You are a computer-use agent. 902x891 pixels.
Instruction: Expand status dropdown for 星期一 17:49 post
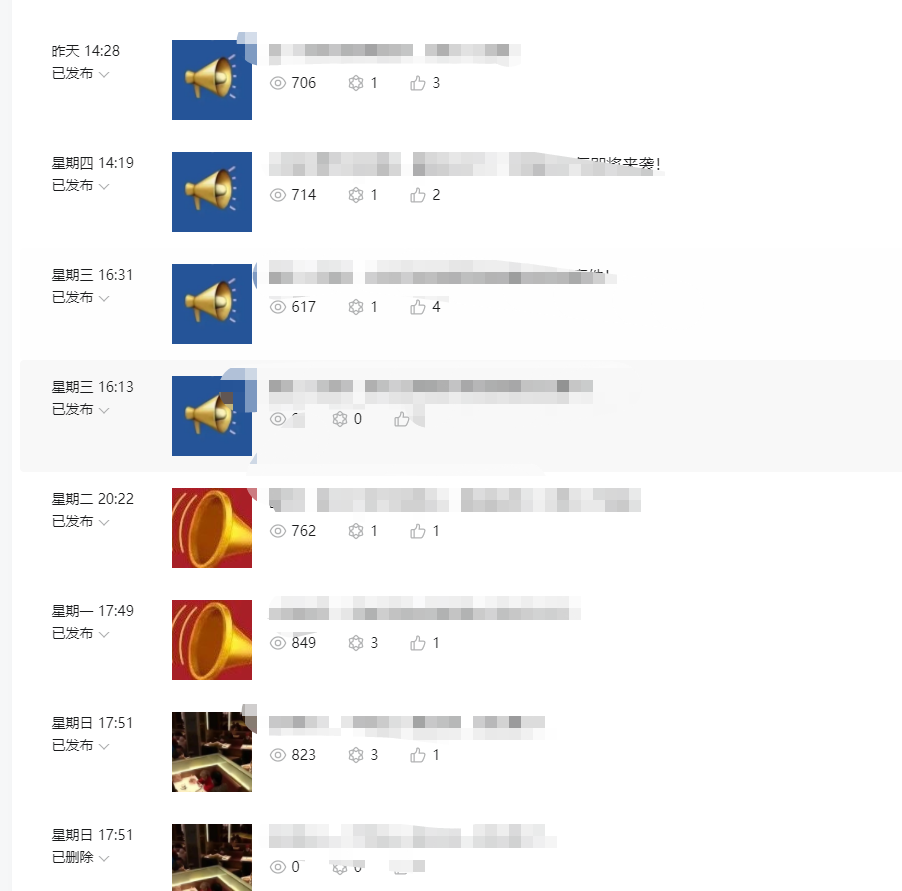81,634
